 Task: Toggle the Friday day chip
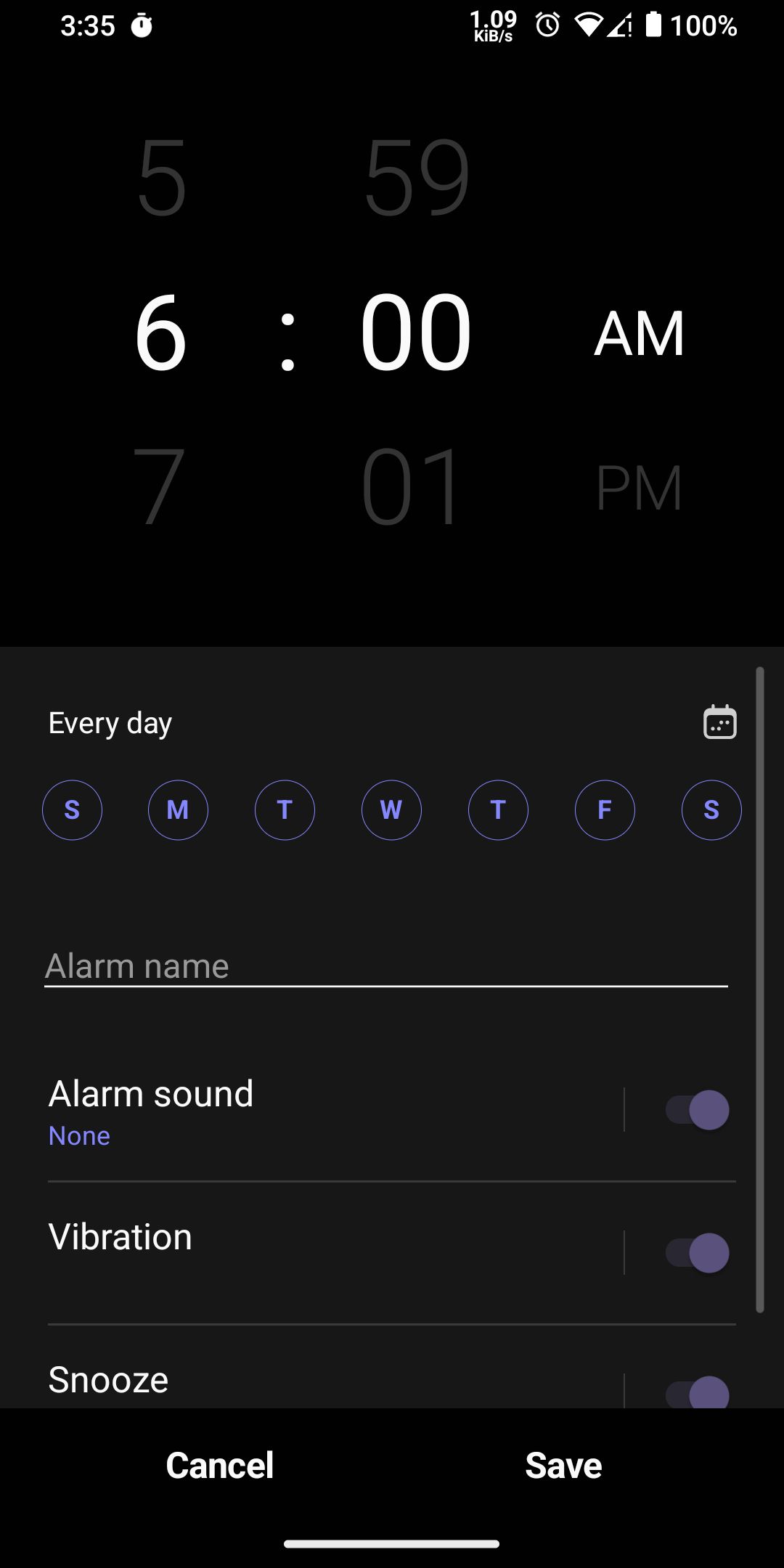[x=605, y=809]
